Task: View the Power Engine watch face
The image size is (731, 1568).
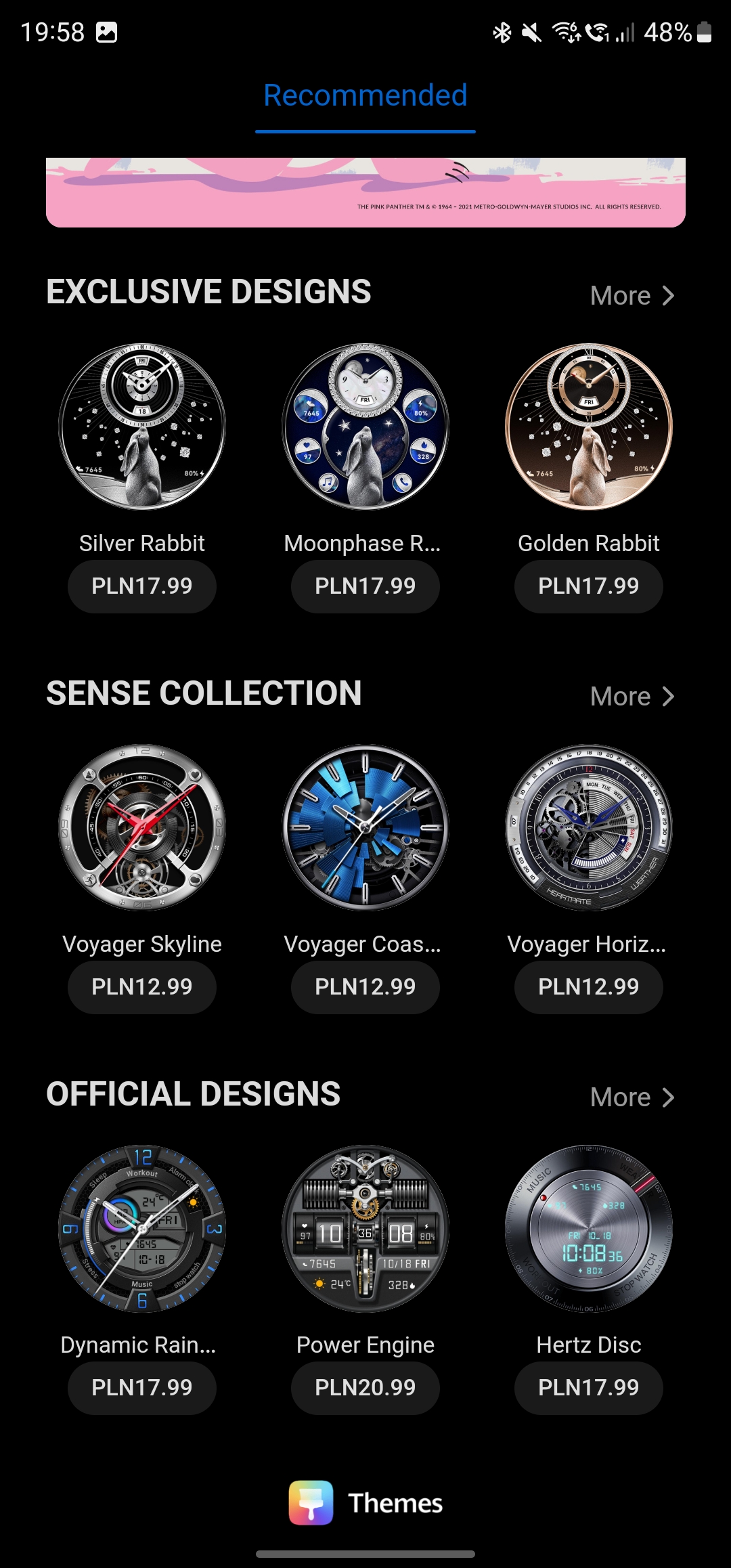Action: pos(365,1228)
